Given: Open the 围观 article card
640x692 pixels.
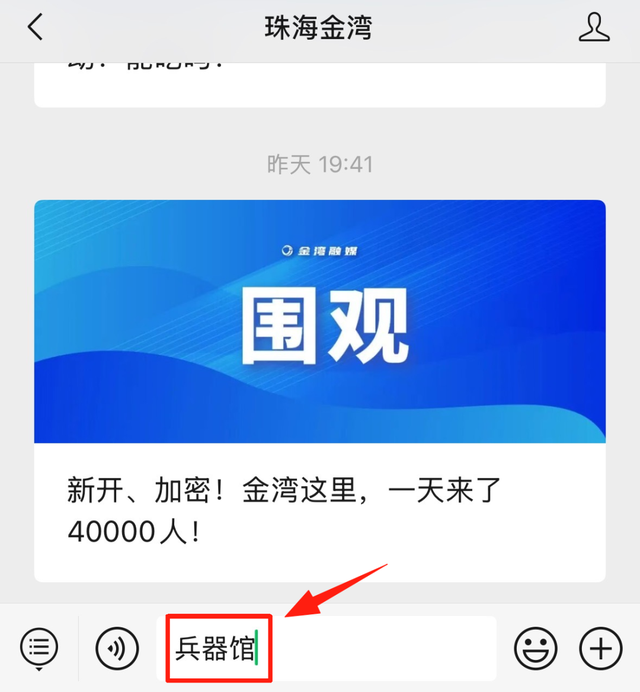Looking at the screenshot, I should coord(319,390).
